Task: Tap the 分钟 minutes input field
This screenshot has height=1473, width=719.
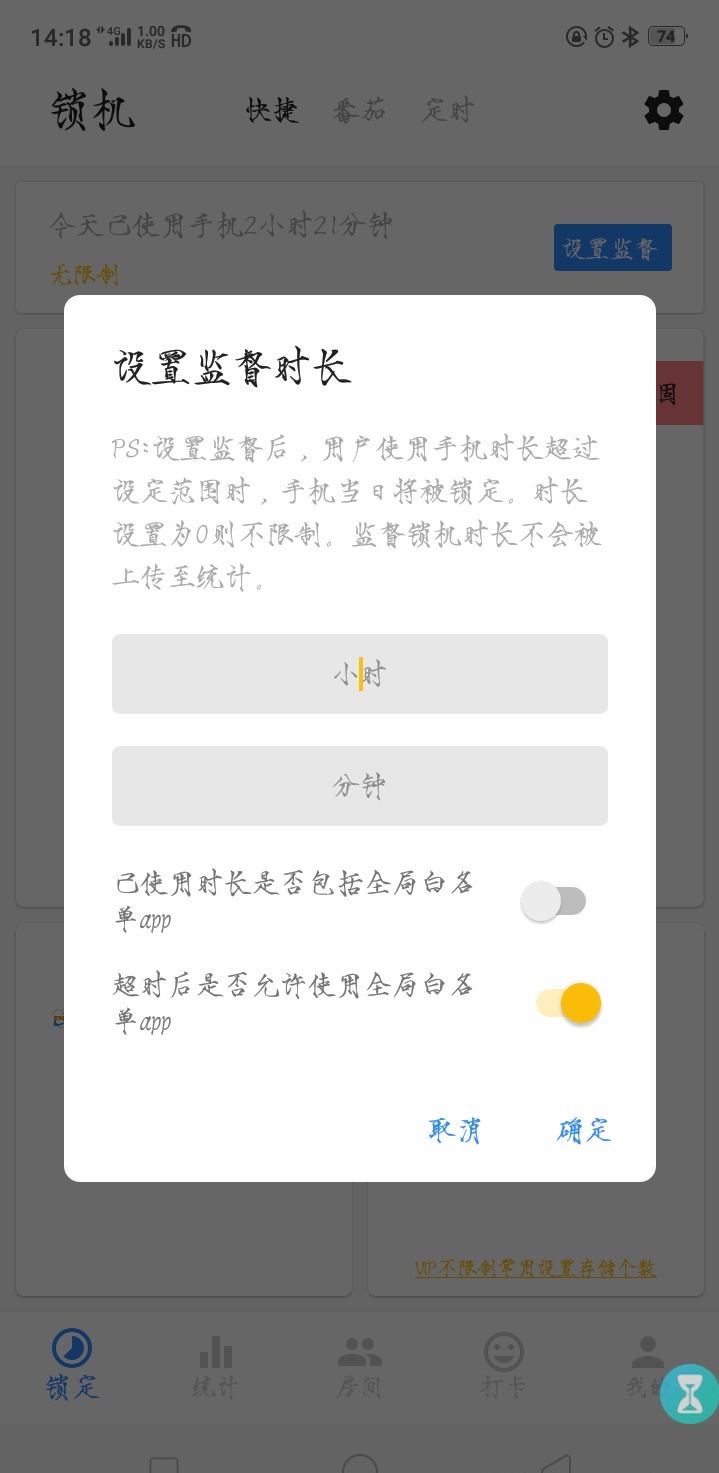Action: point(359,786)
